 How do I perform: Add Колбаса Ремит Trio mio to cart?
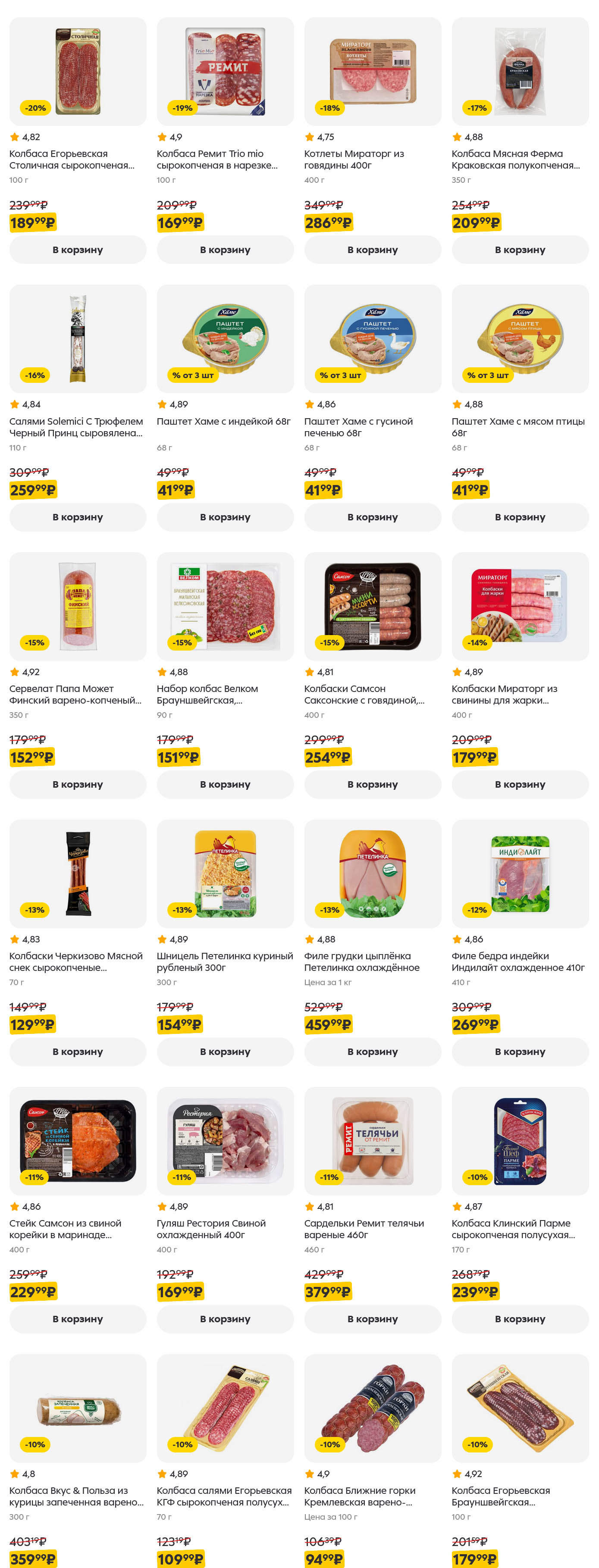(225, 250)
